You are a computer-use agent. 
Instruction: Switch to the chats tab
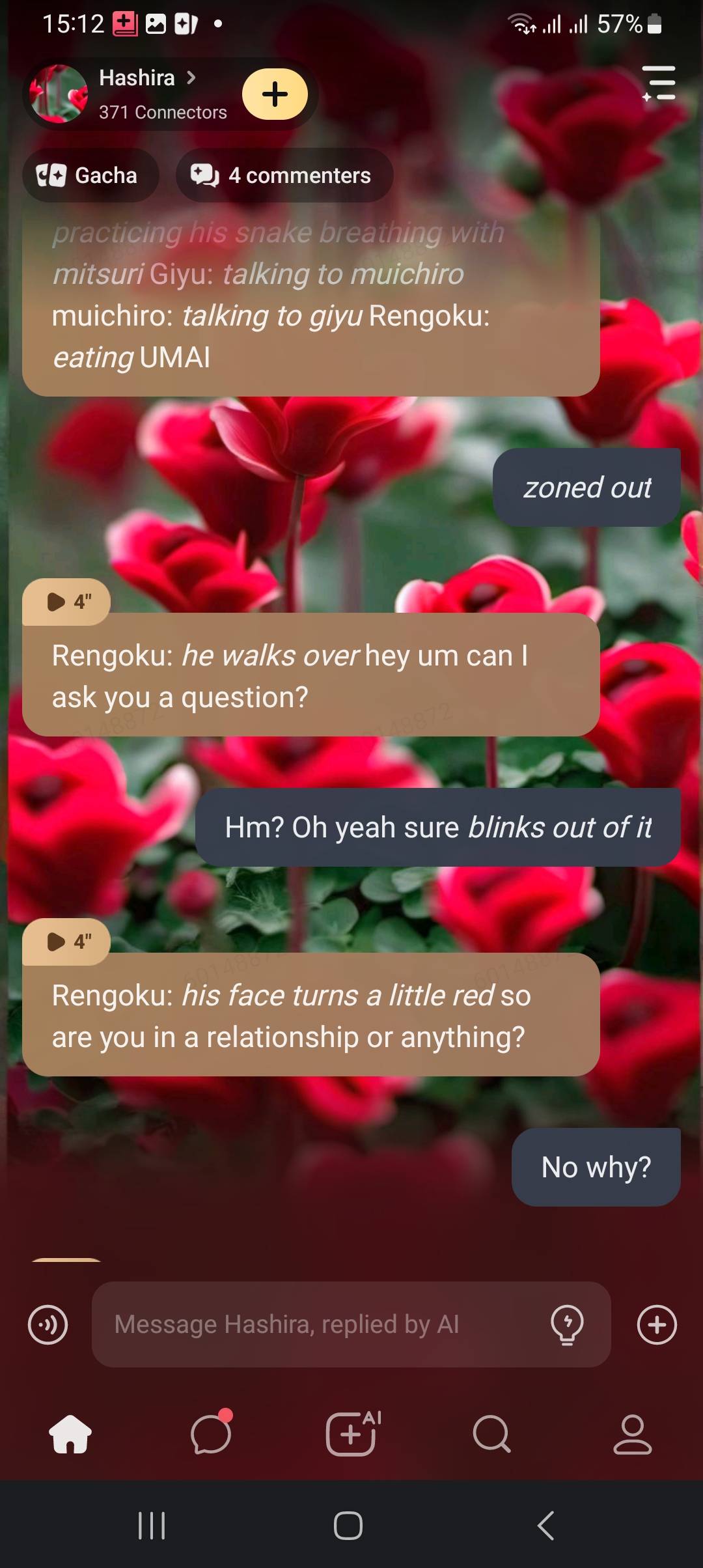[x=211, y=1434]
